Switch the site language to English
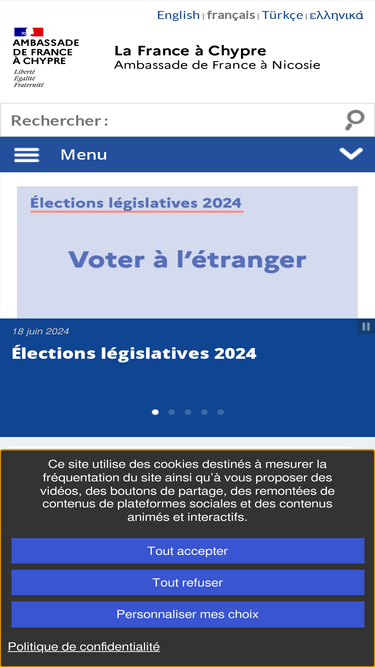The image size is (375, 667). 178,15
